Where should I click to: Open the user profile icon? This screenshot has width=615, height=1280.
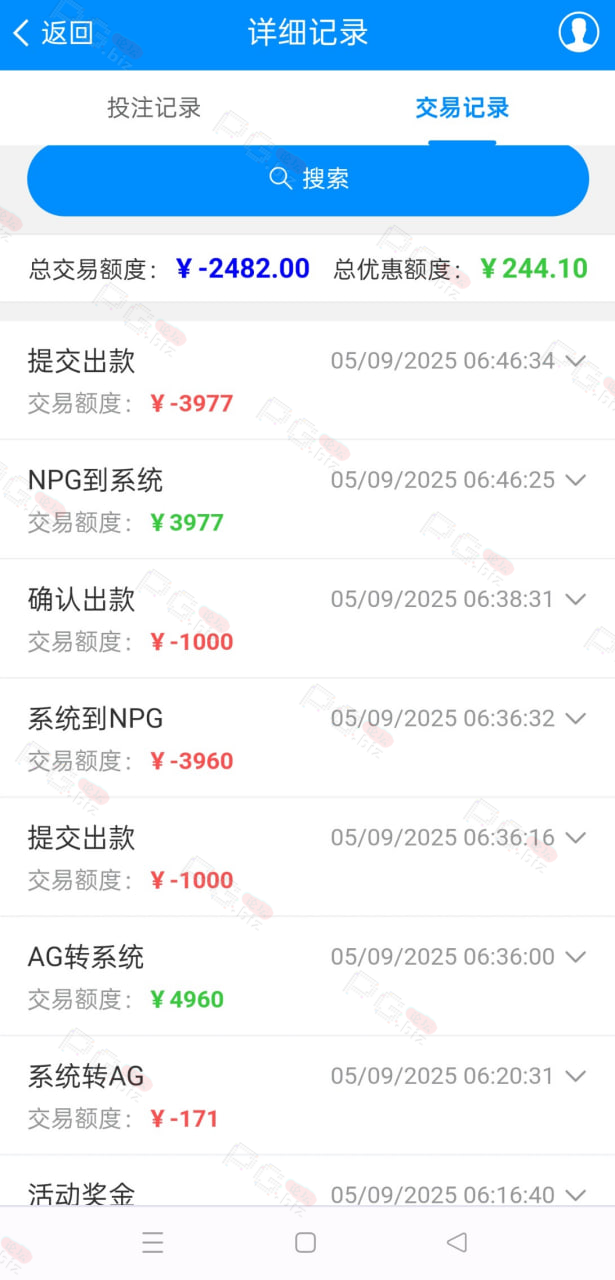578,32
